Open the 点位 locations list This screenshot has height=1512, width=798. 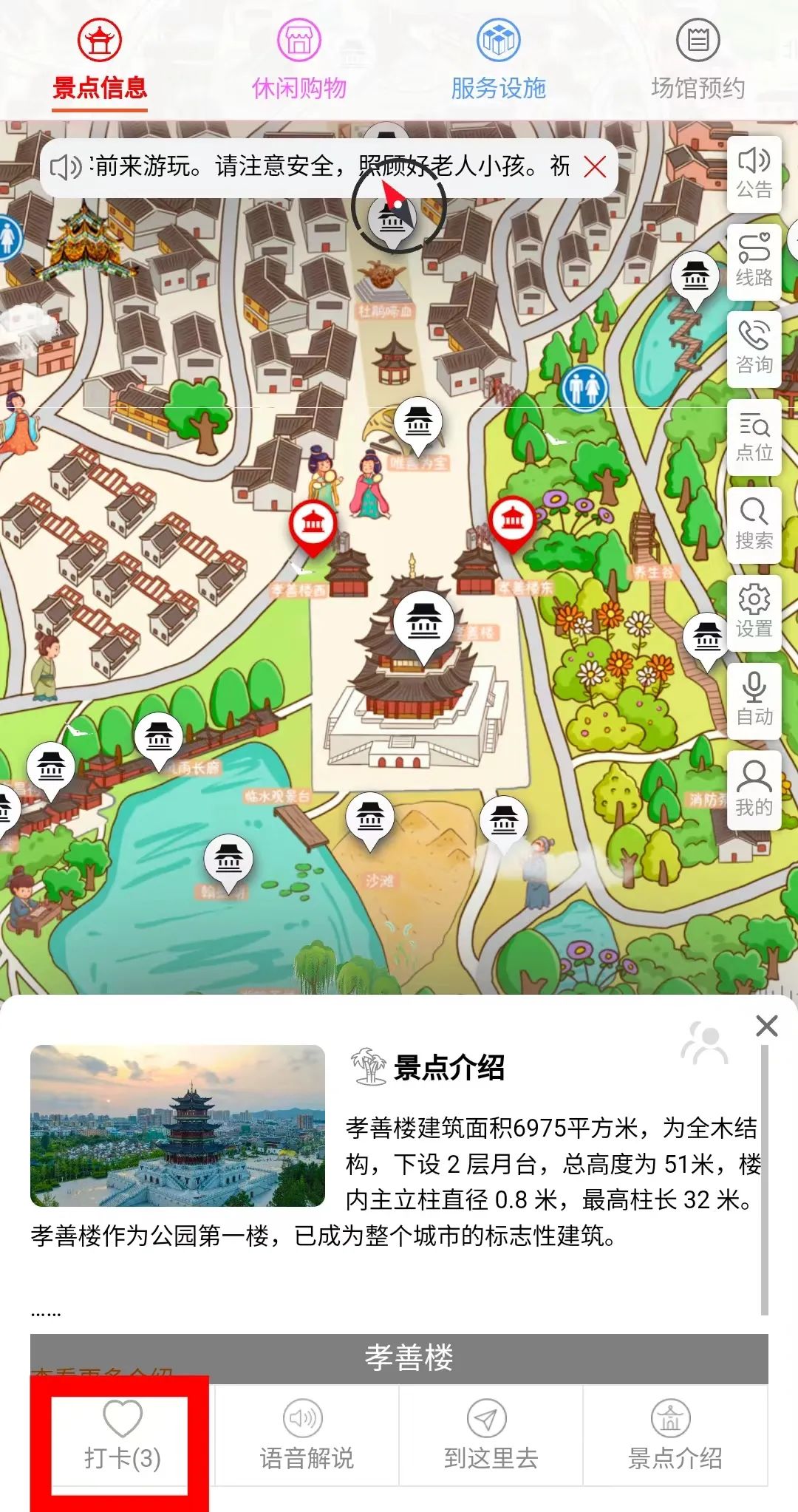(754, 437)
